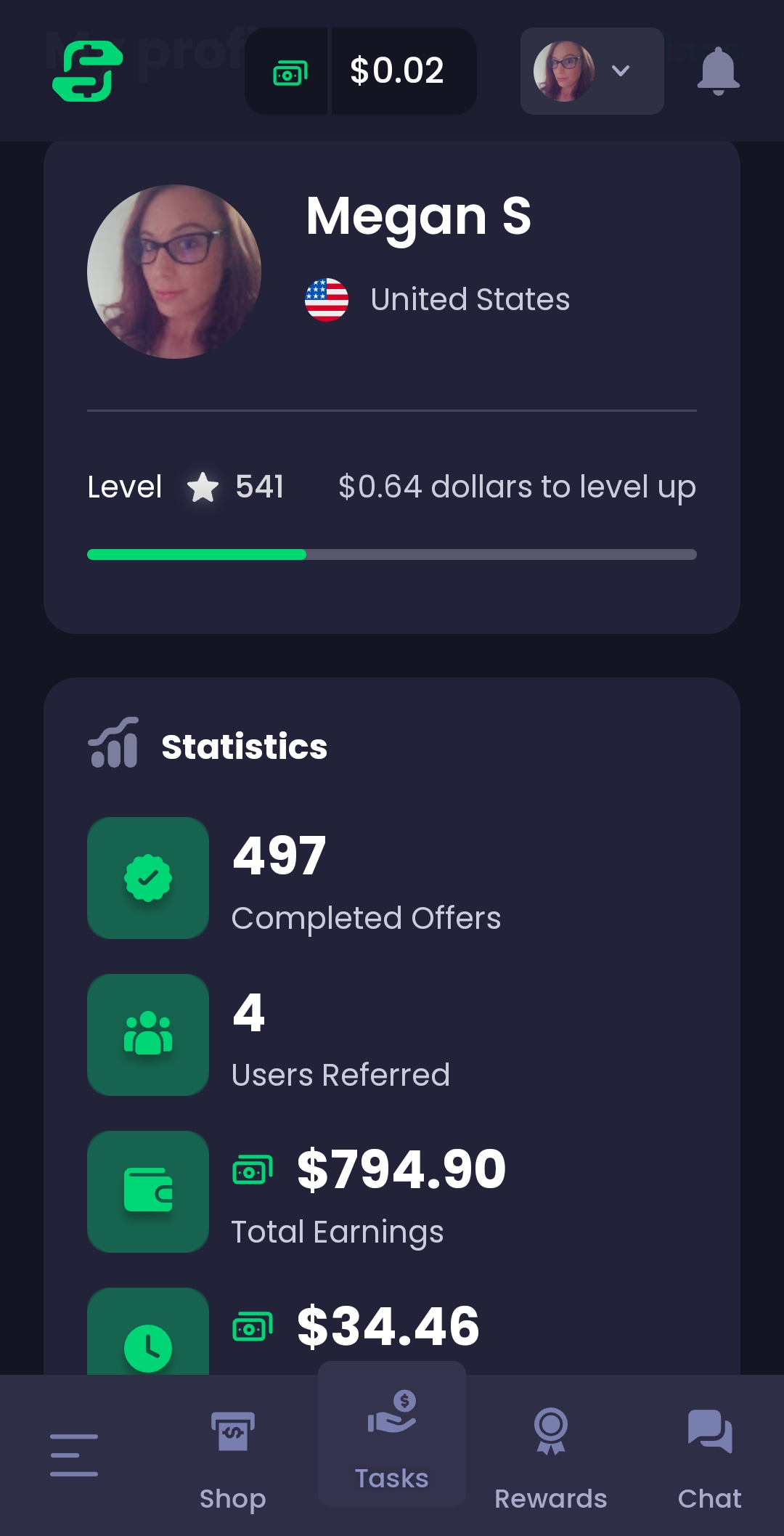Click the Completed Offers badge icon

(147, 877)
